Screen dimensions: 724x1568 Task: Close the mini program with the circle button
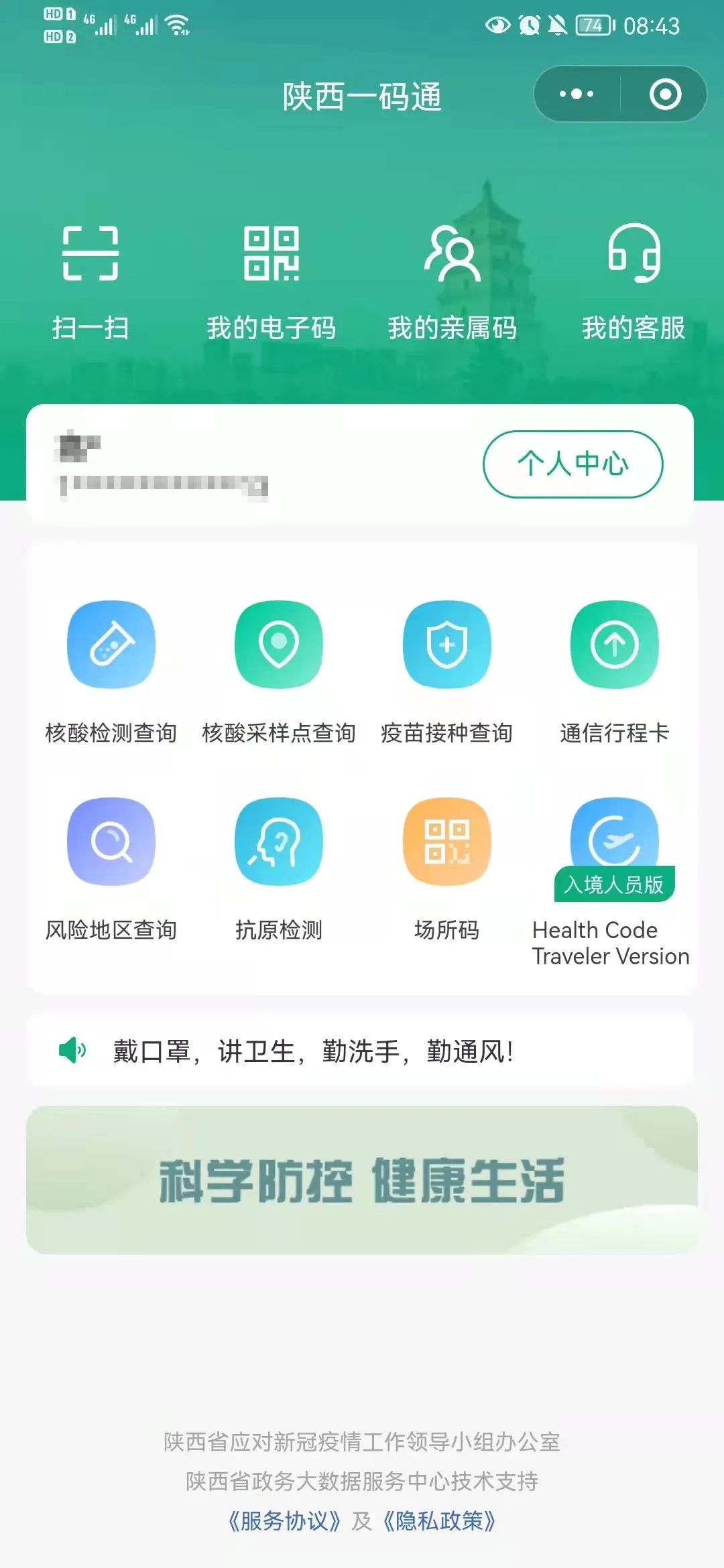click(665, 94)
